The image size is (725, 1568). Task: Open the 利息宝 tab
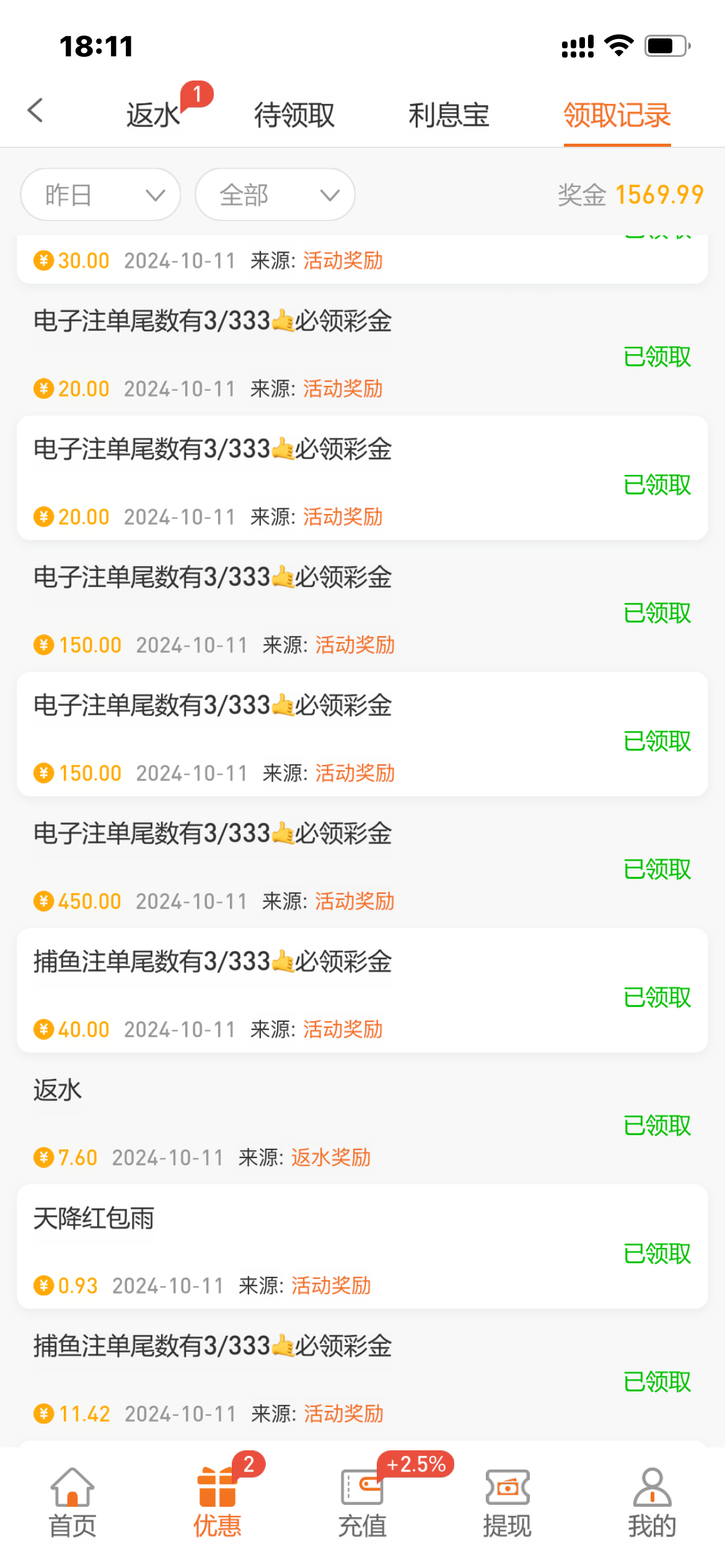point(449,115)
